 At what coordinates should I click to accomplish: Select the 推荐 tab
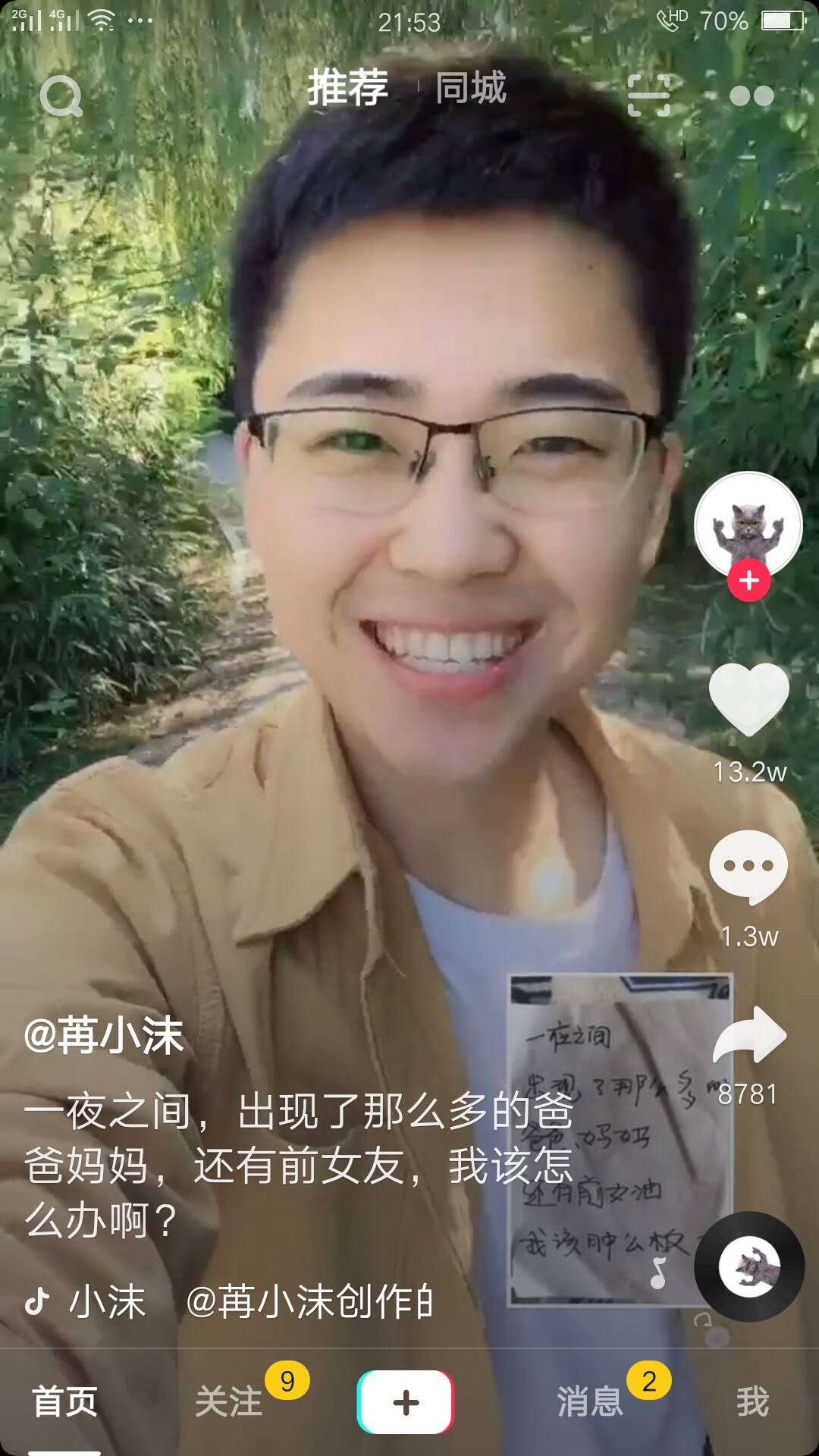pos(347,88)
